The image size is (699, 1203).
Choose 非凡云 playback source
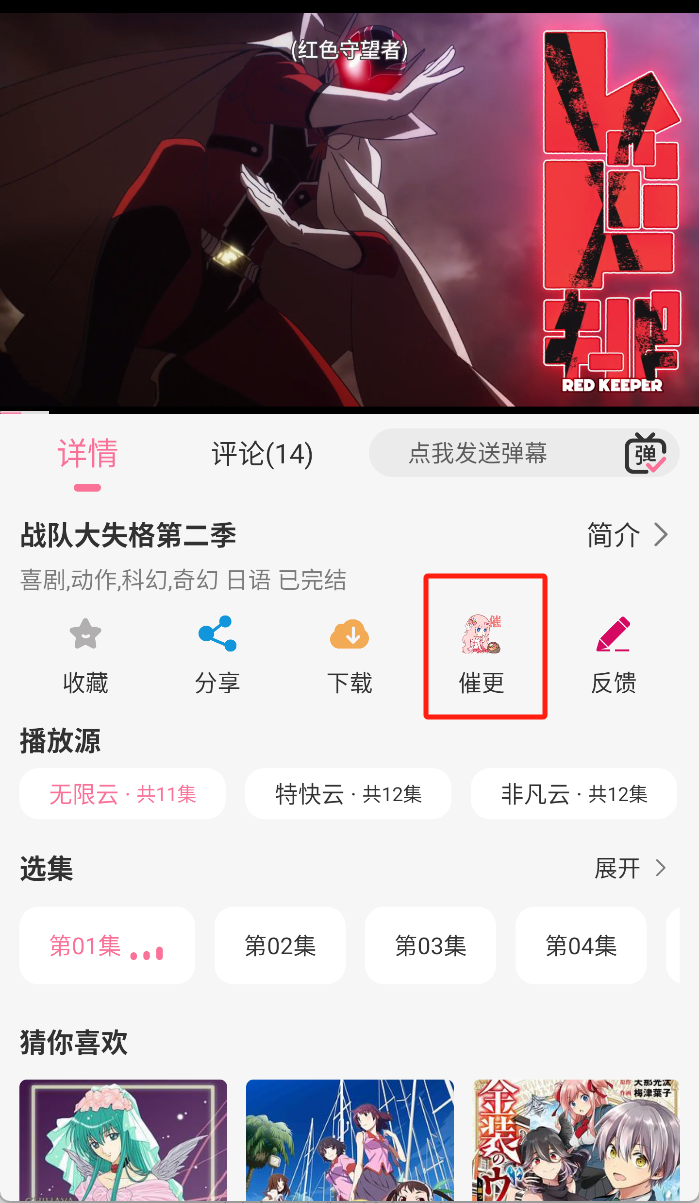coord(574,795)
